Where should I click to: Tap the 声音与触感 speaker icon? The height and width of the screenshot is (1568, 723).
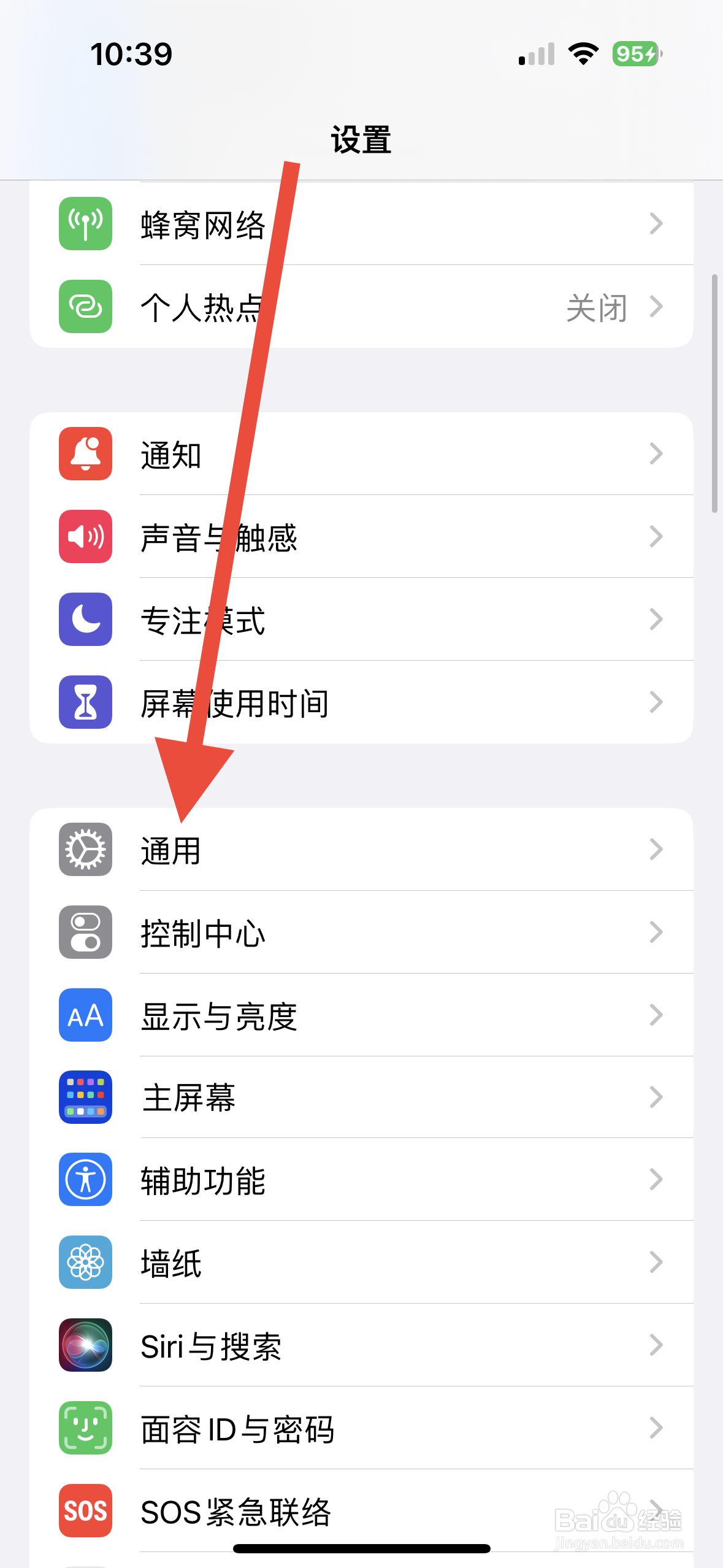pos(85,537)
